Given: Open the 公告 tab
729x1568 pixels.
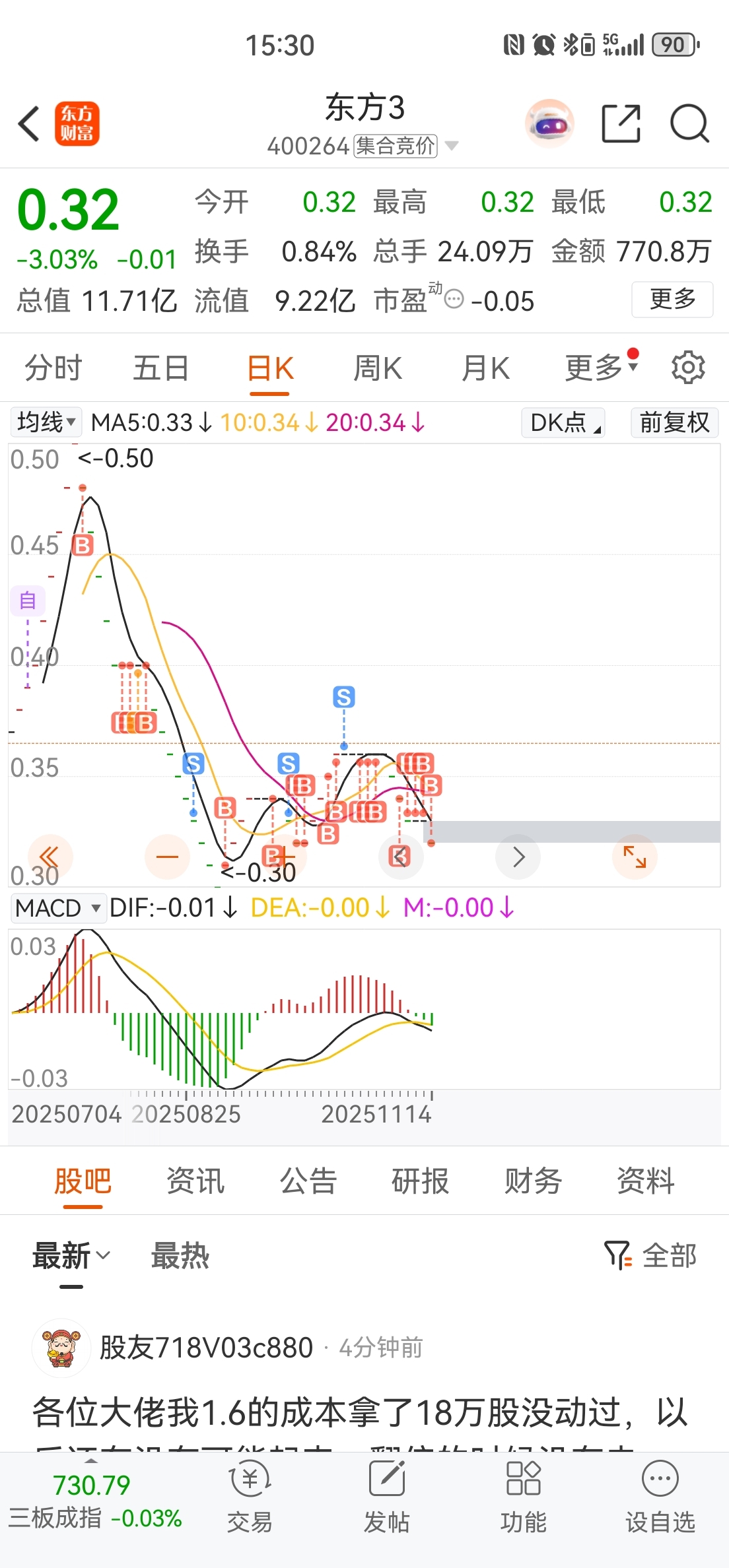Looking at the screenshot, I should tap(308, 1181).
